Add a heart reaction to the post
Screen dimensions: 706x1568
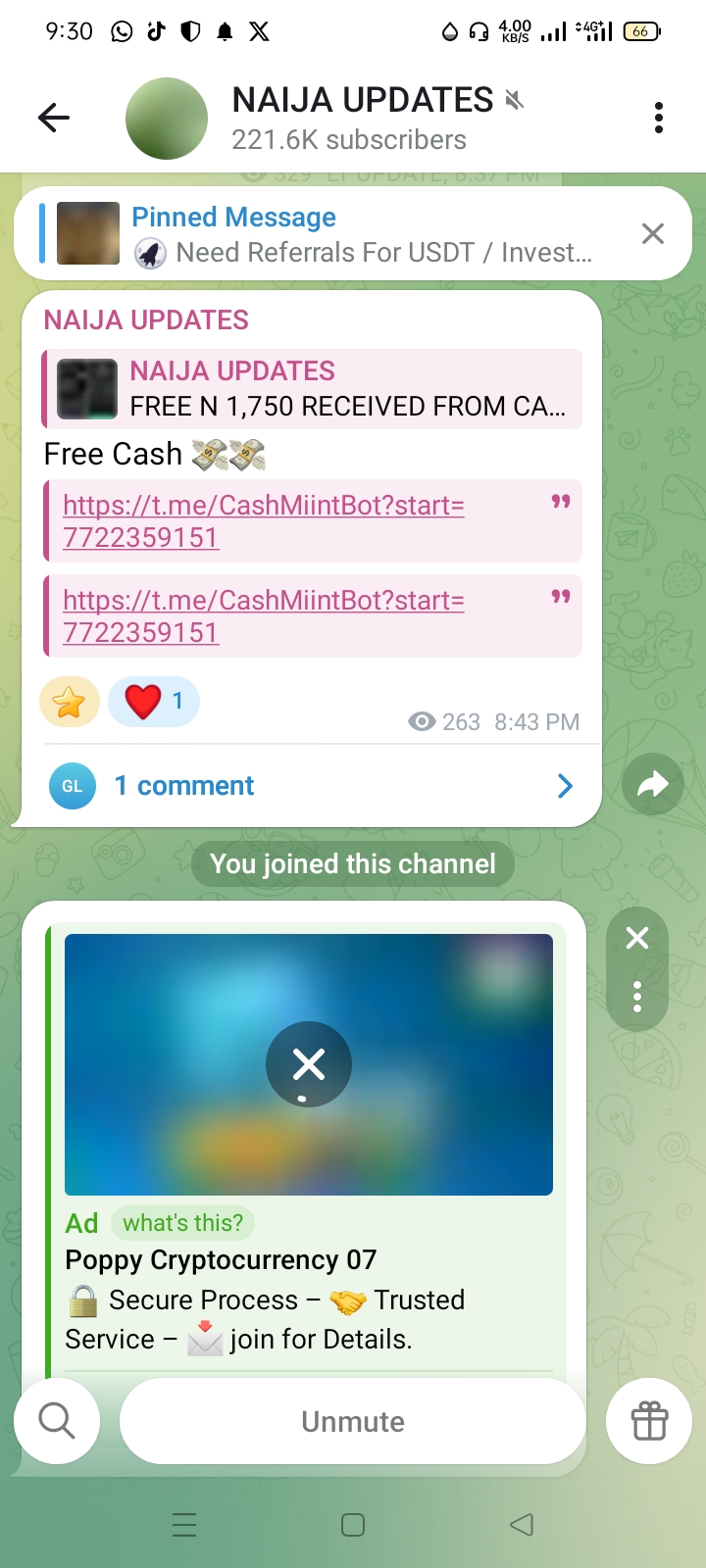tap(153, 702)
